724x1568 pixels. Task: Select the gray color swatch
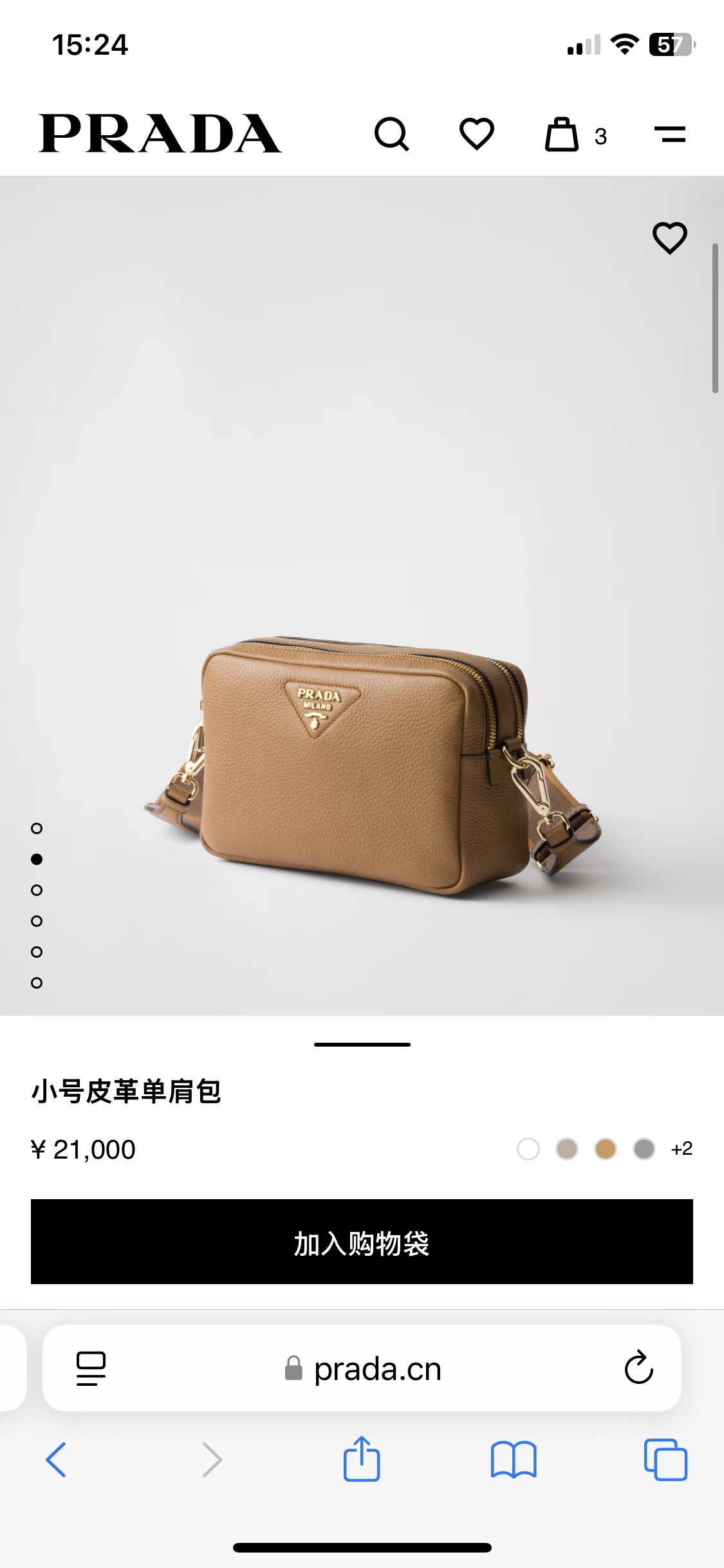click(644, 1149)
